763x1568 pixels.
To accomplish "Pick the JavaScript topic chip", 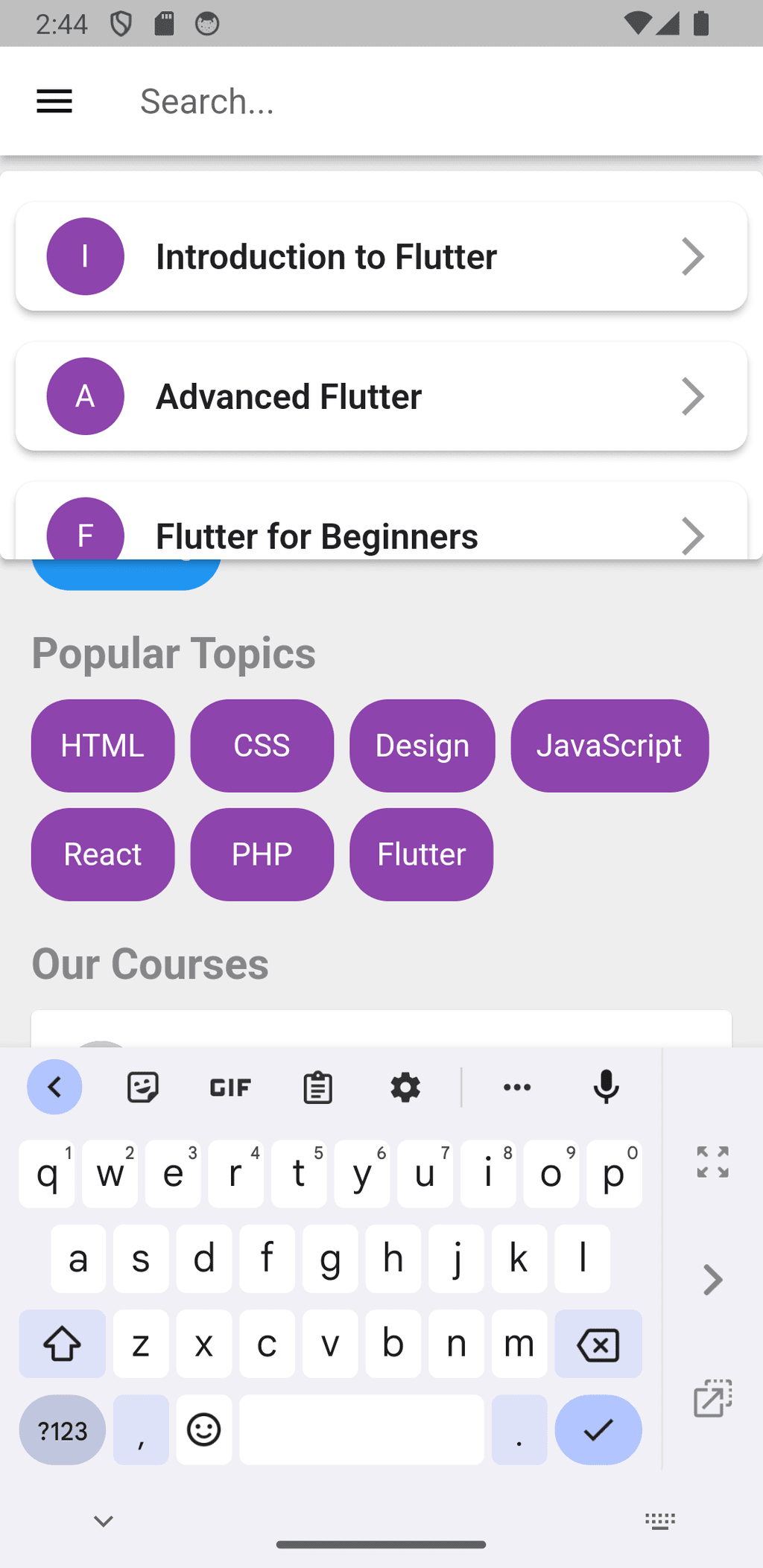I will (x=609, y=746).
